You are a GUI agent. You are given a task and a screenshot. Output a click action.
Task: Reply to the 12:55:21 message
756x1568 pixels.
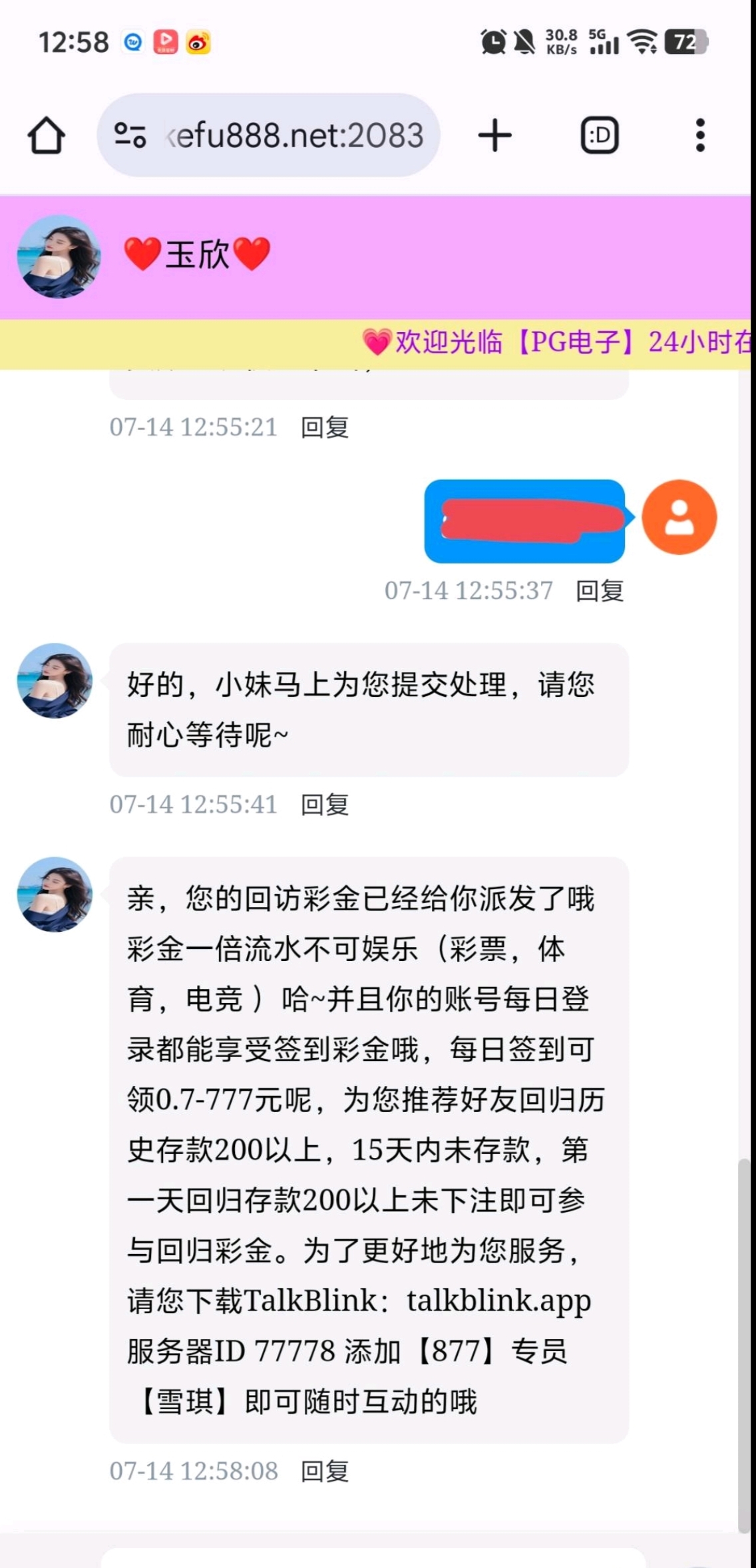point(325,427)
